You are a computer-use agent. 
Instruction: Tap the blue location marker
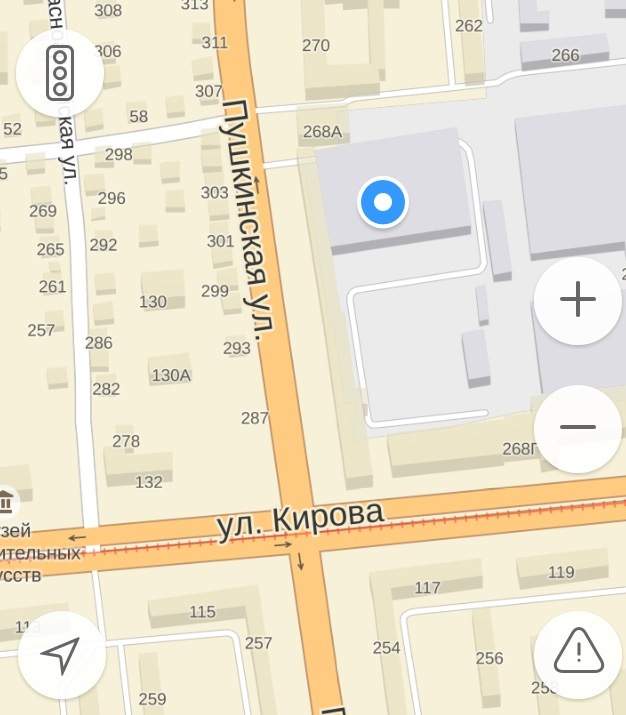point(383,203)
